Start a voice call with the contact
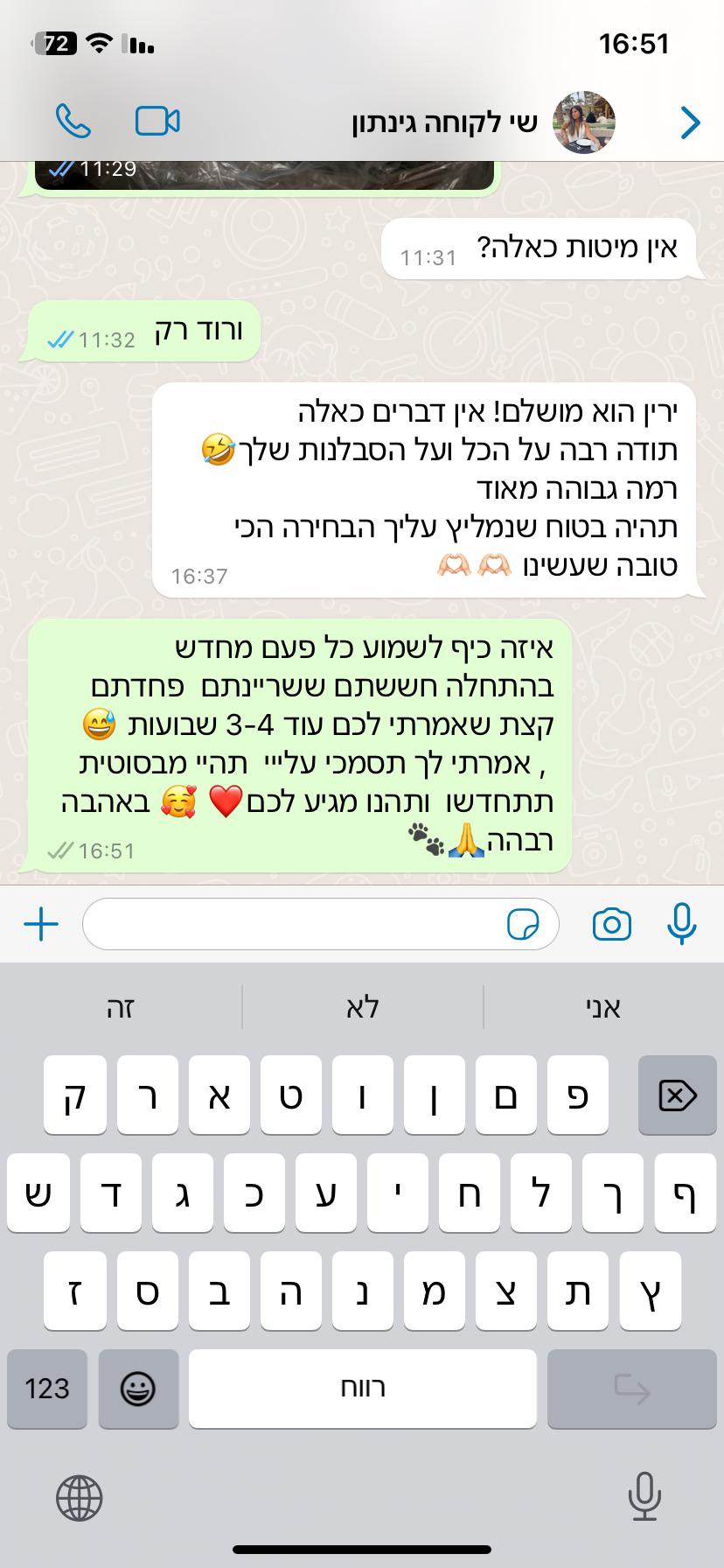Viewport: 724px width, 1568px height. (x=73, y=121)
